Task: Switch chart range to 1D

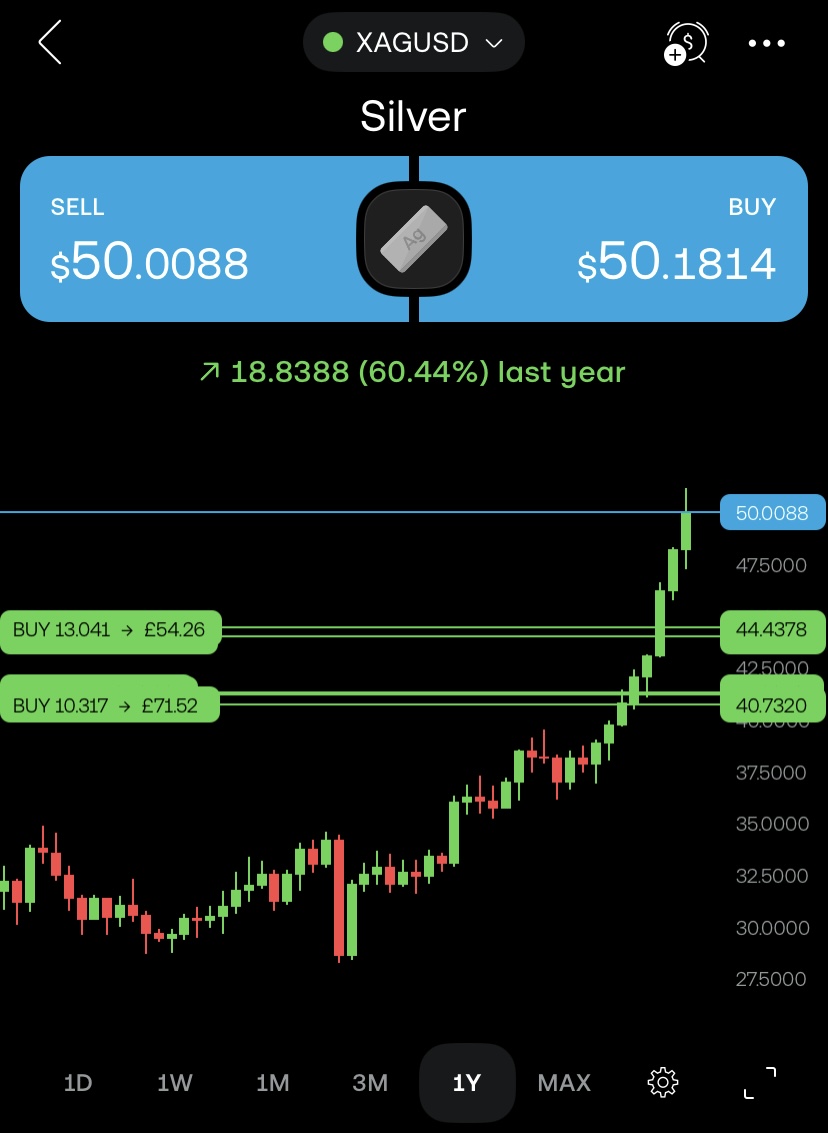Action: click(78, 1082)
